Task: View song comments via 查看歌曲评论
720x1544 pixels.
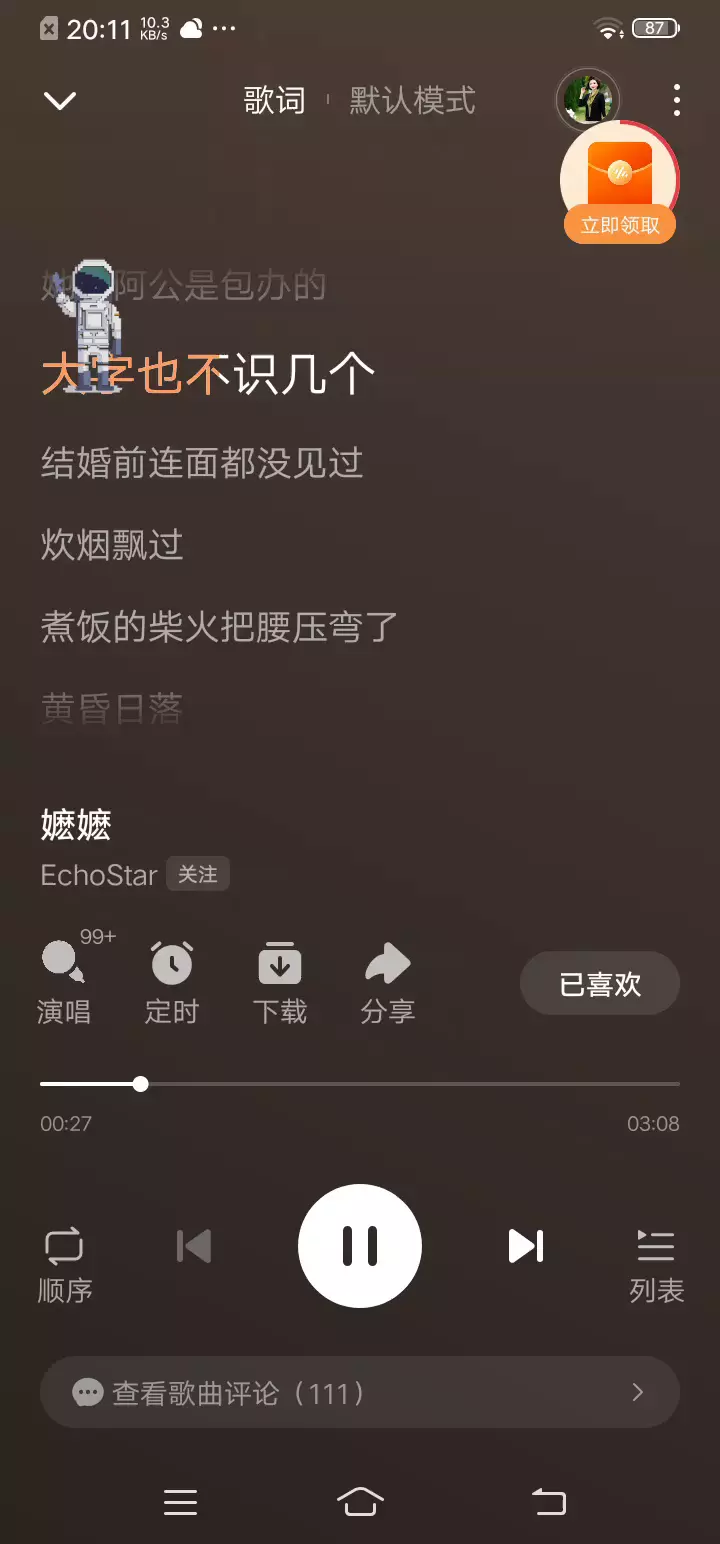Action: 360,1392
